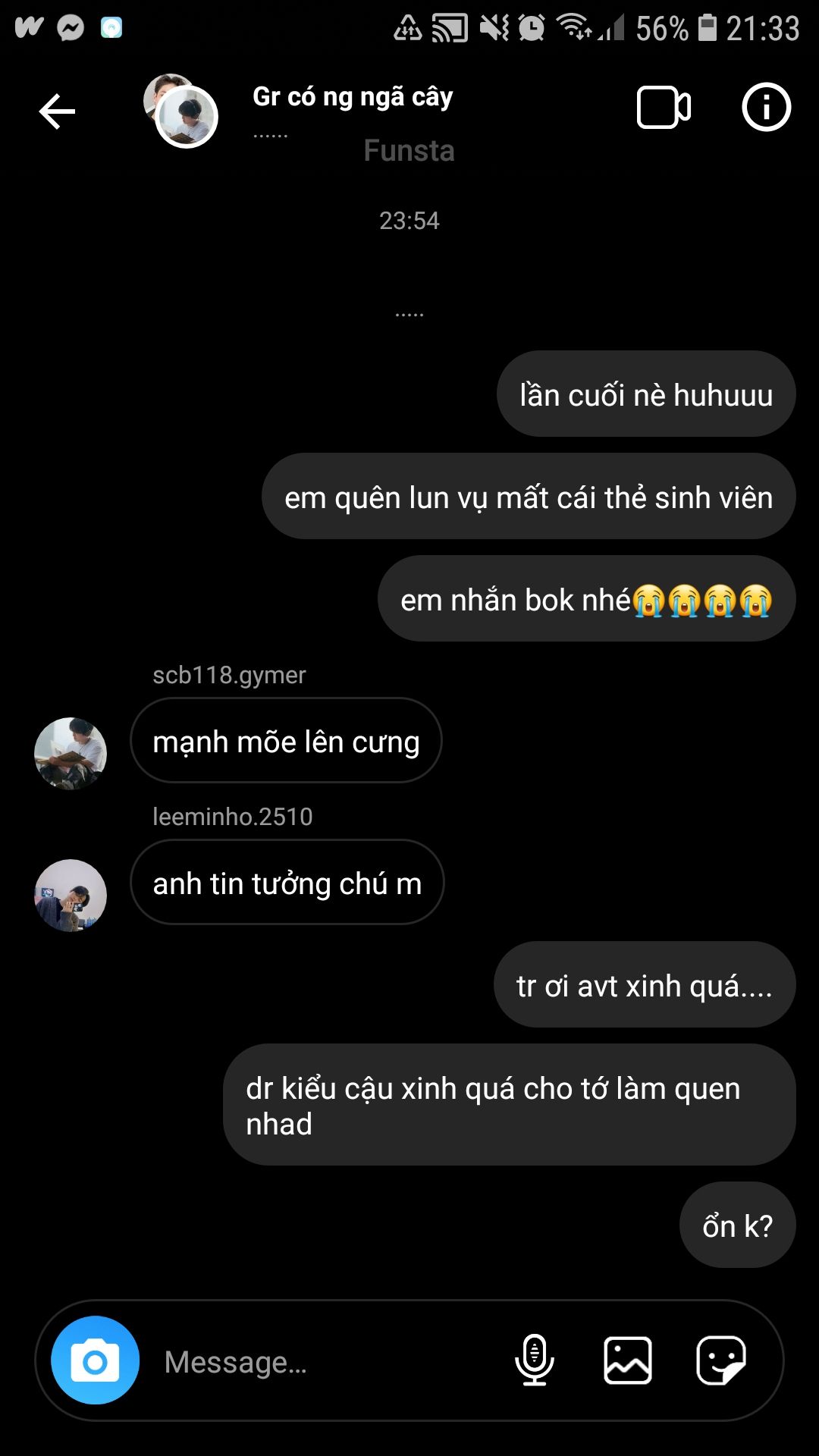Open scb118.gymer's profile picture

pos(71,754)
